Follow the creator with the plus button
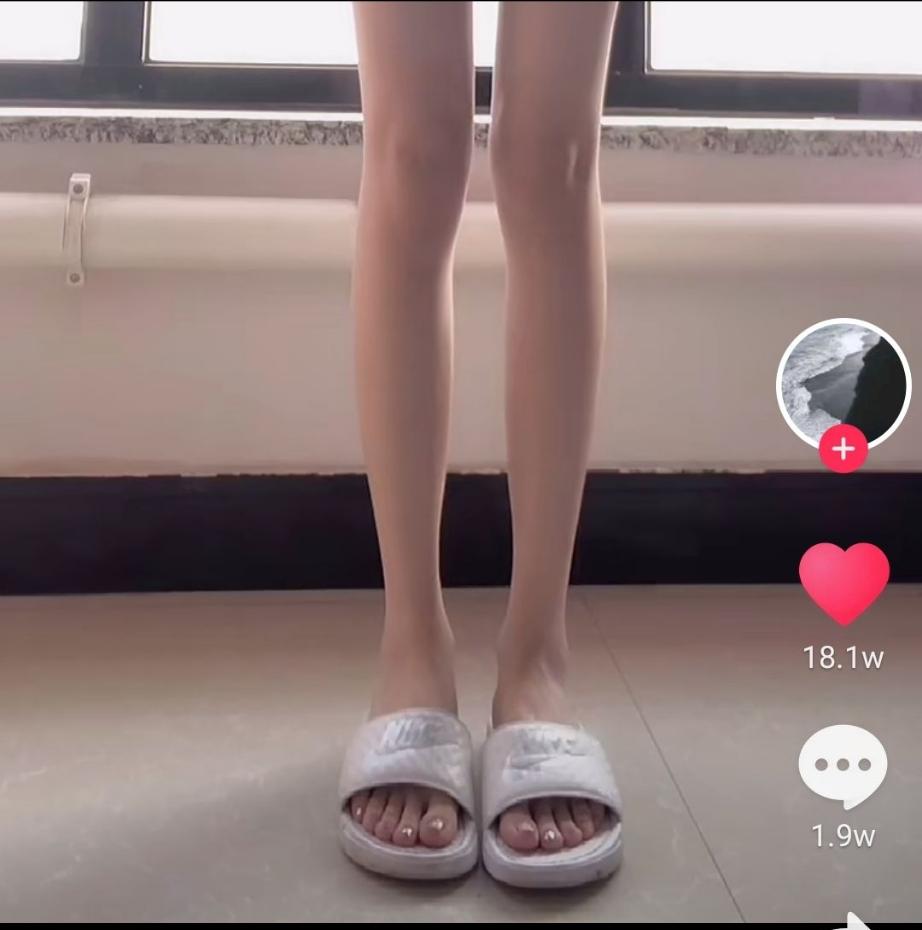Image resolution: width=922 pixels, height=930 pixels. (x=843, y=449)
